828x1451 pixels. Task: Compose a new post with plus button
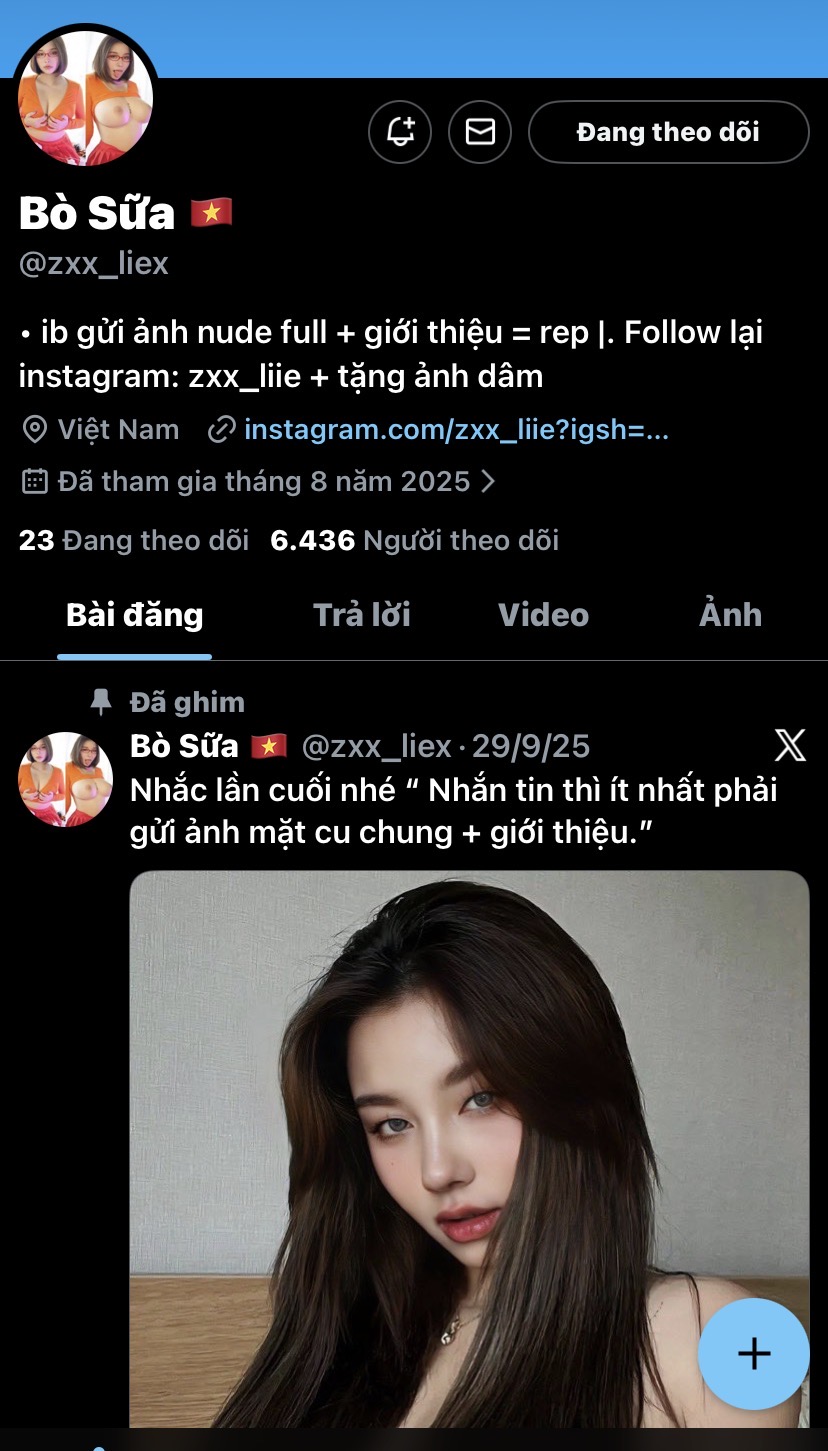[753, 1353]
